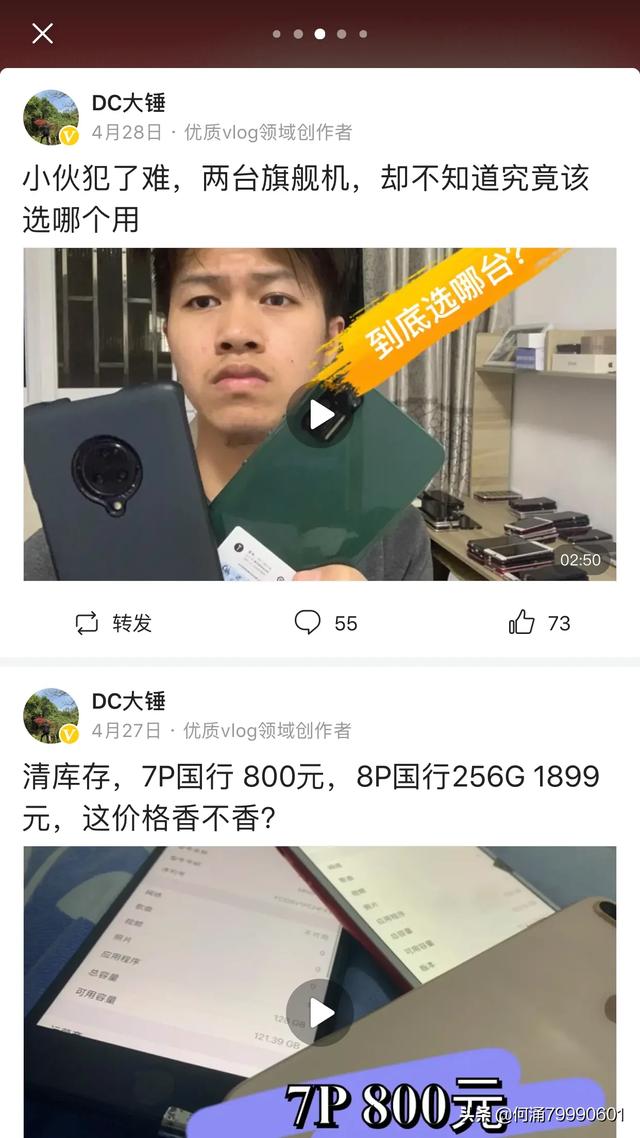The image size is (640, 1138).
Task: Like the post with 73 likes
Action: pos(539,623)
